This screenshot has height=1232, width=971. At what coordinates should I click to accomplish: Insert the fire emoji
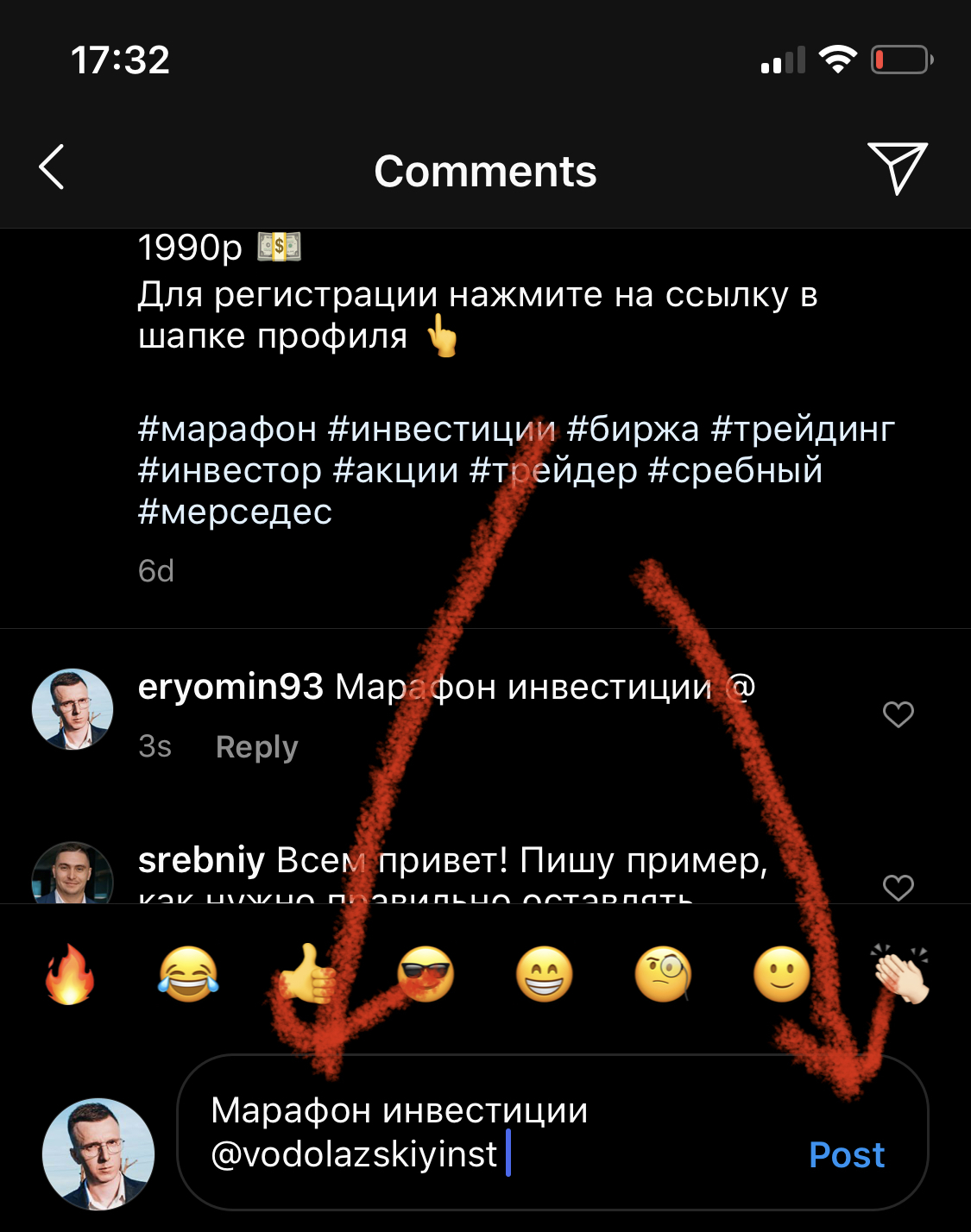69,975
